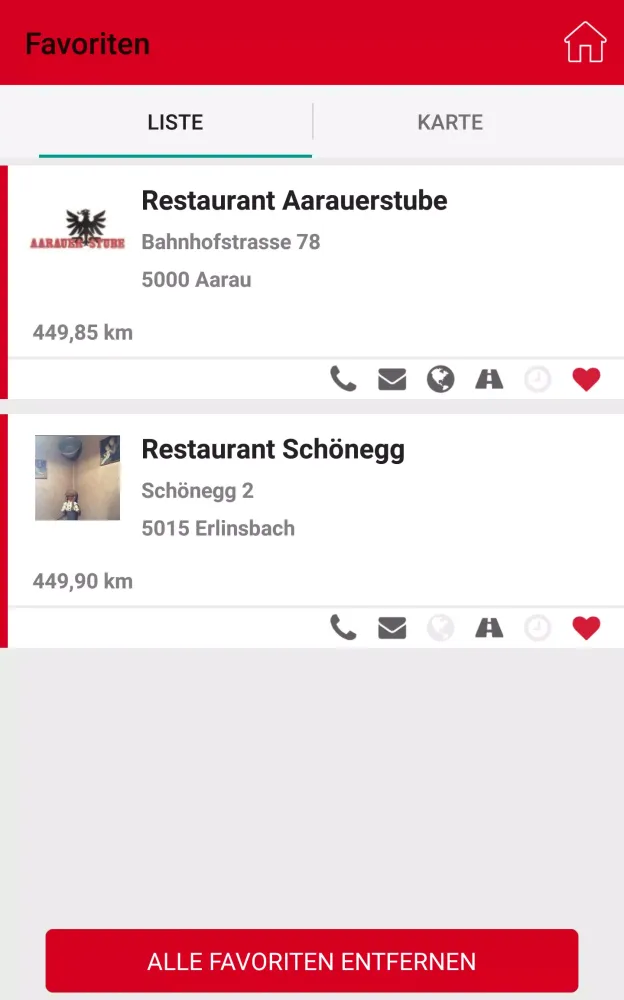Remove Restaurant Schönegg from favorites
The height and width of the screenshot is (1000, 624).
point(586,628)
